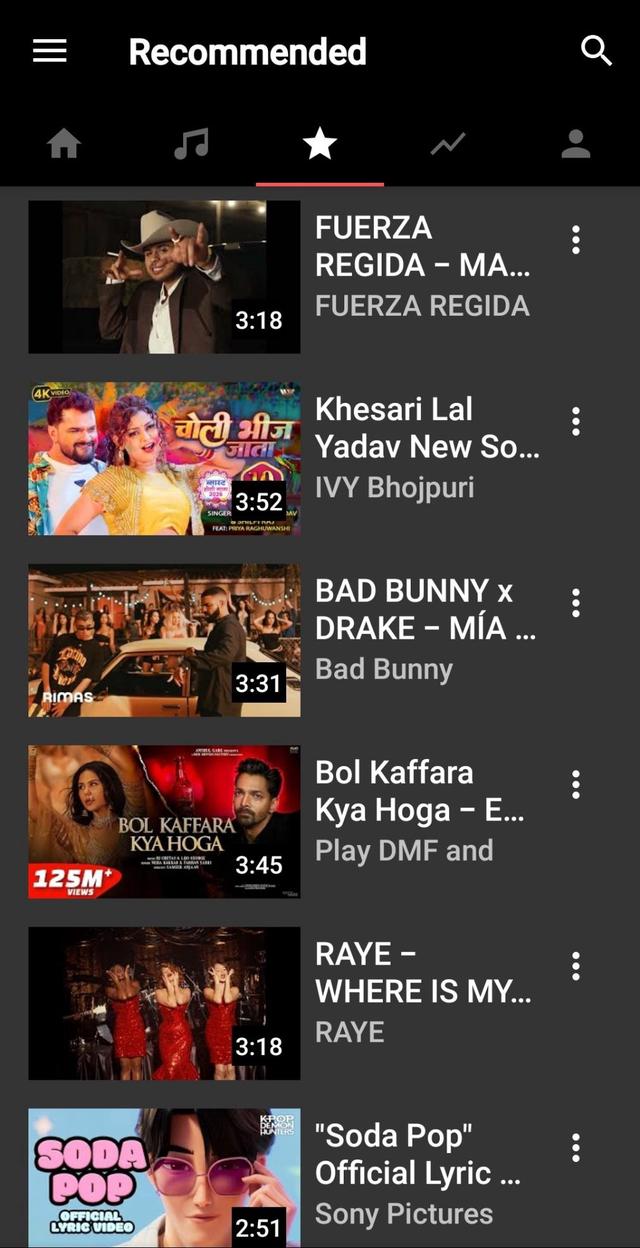Image resolution: width=640 pixels, height=1248 pixels.
Task: Open the search magnifier icon
Action: click(x=596, y=51)
